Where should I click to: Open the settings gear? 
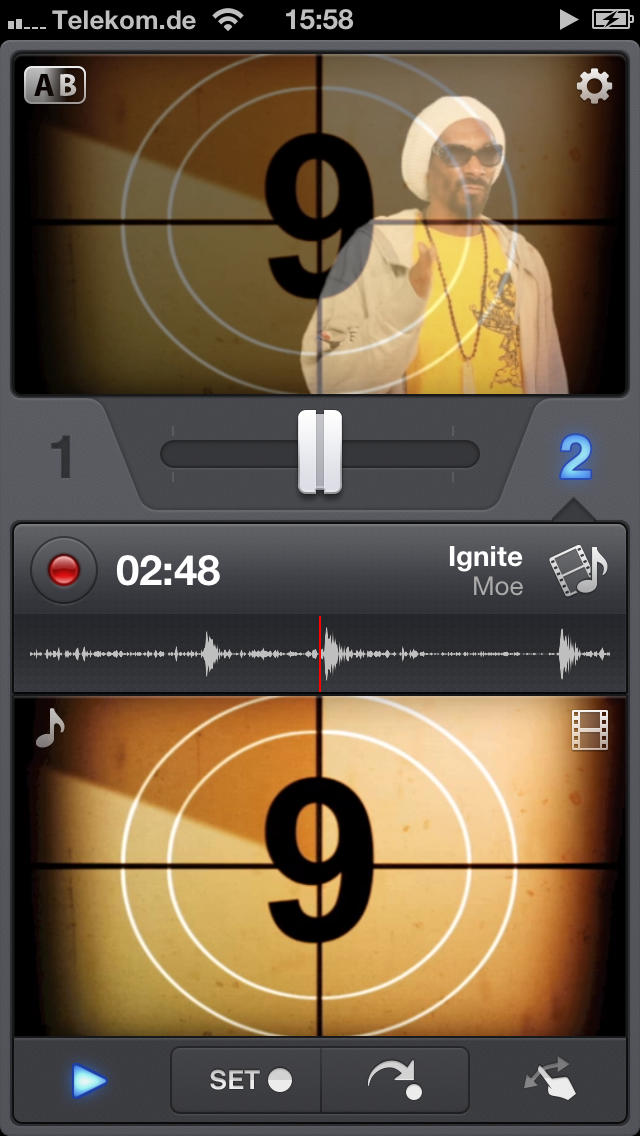tap(594, 87)
